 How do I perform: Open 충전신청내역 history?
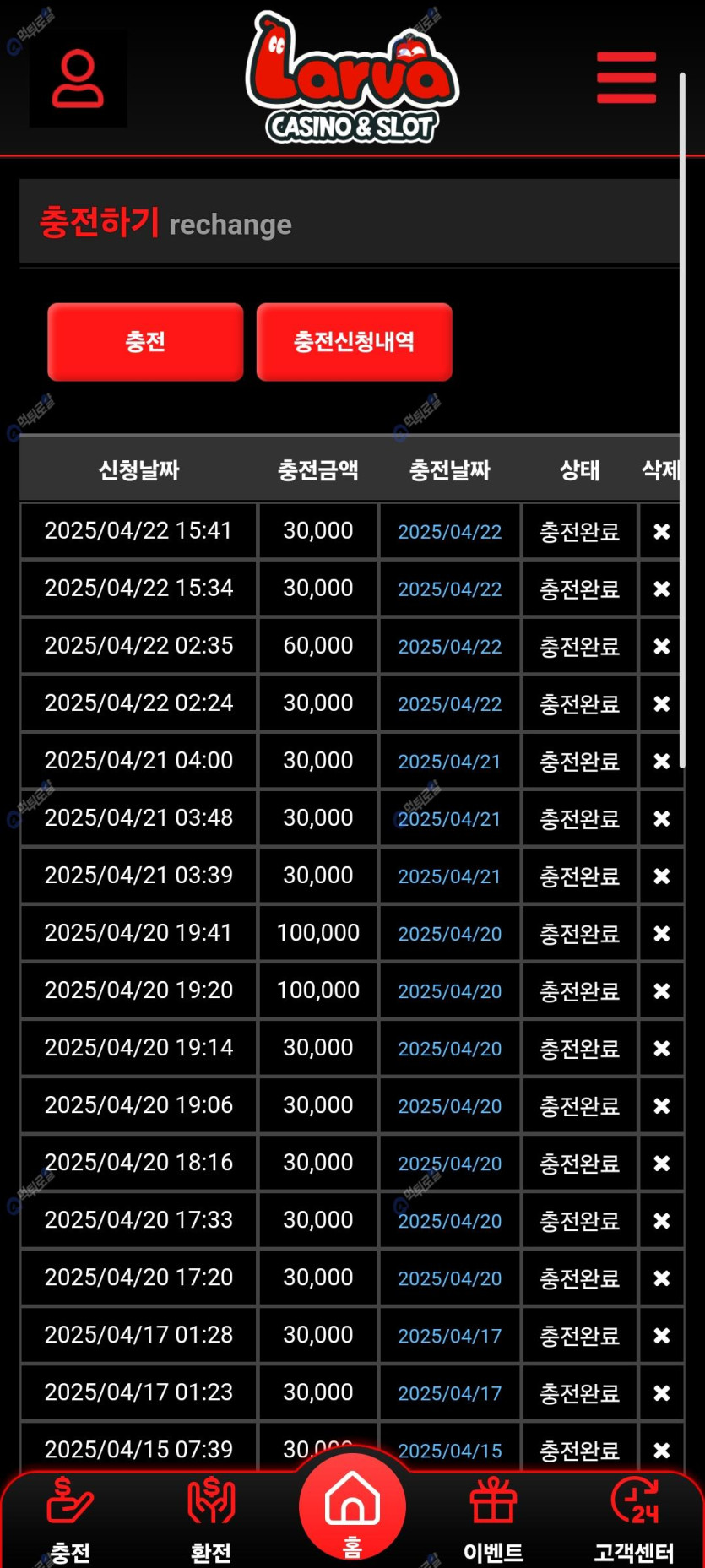pos(354,341)
